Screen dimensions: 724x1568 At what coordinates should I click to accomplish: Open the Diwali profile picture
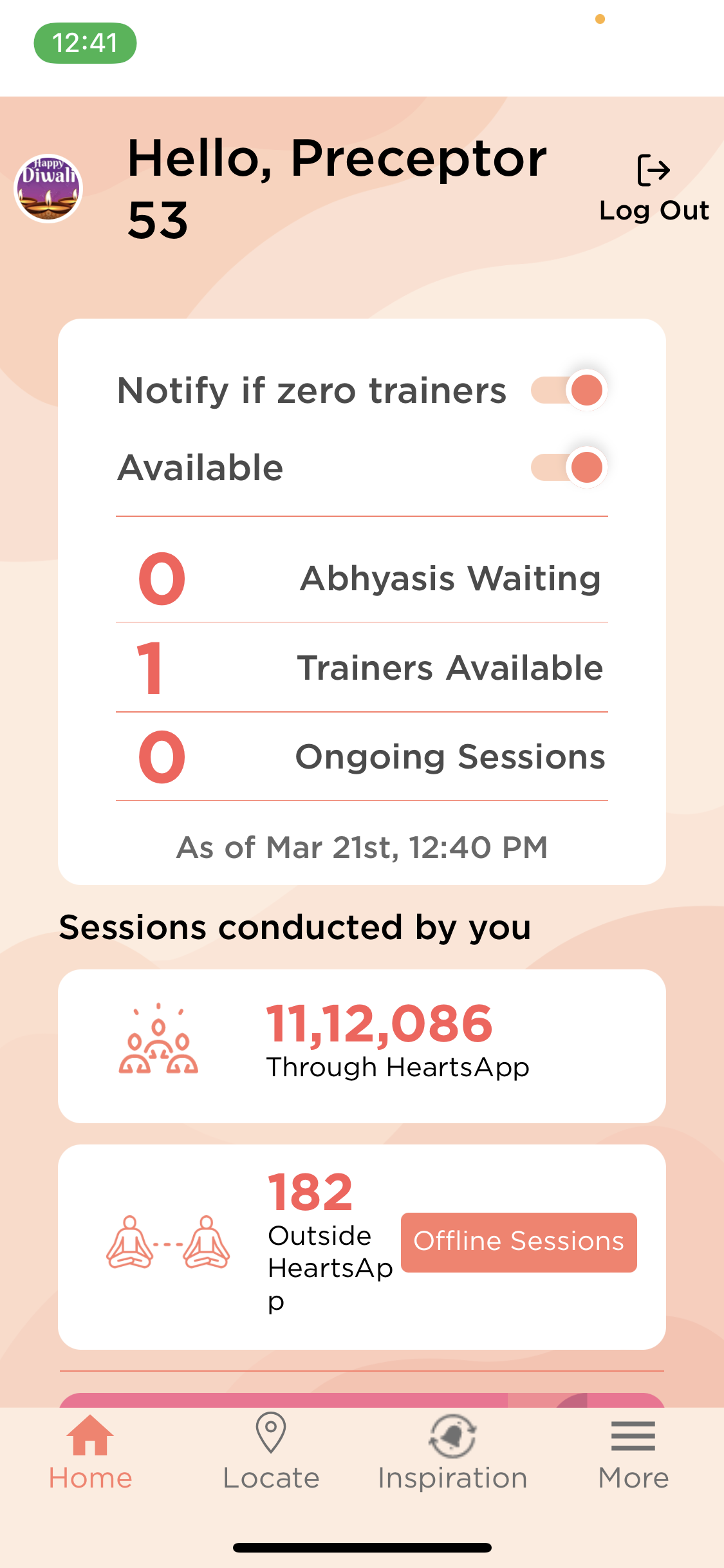(x=48, y=189)
